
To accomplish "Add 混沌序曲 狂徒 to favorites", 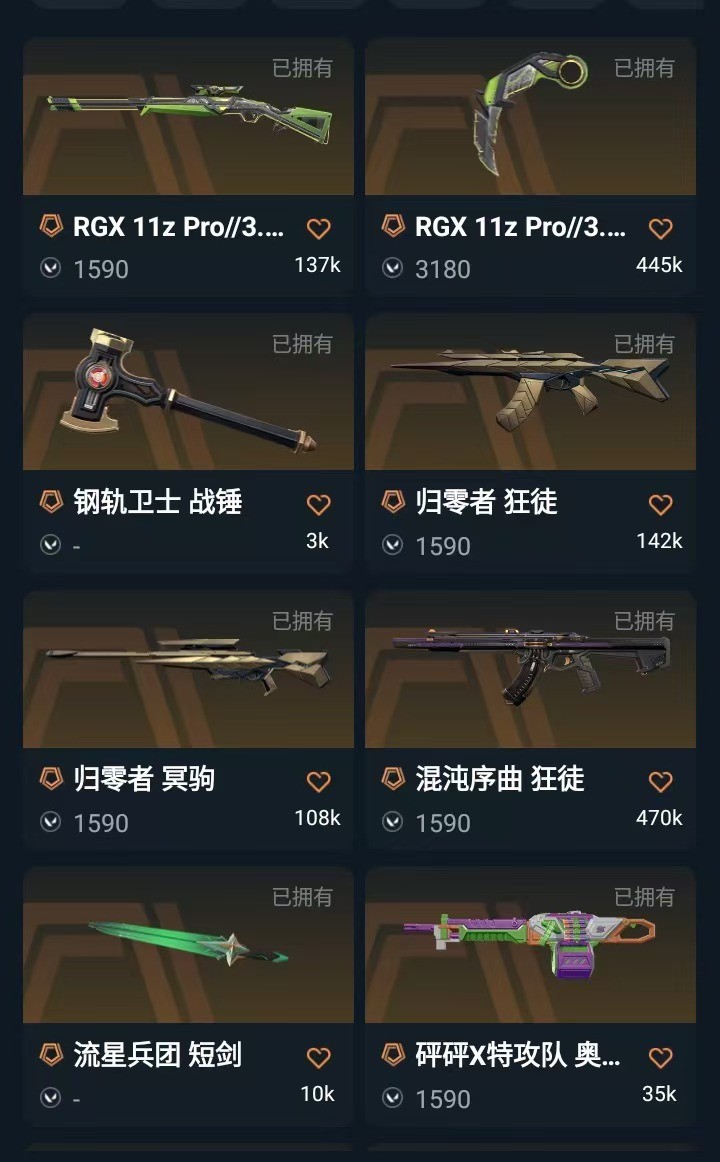I will (660, 782).
